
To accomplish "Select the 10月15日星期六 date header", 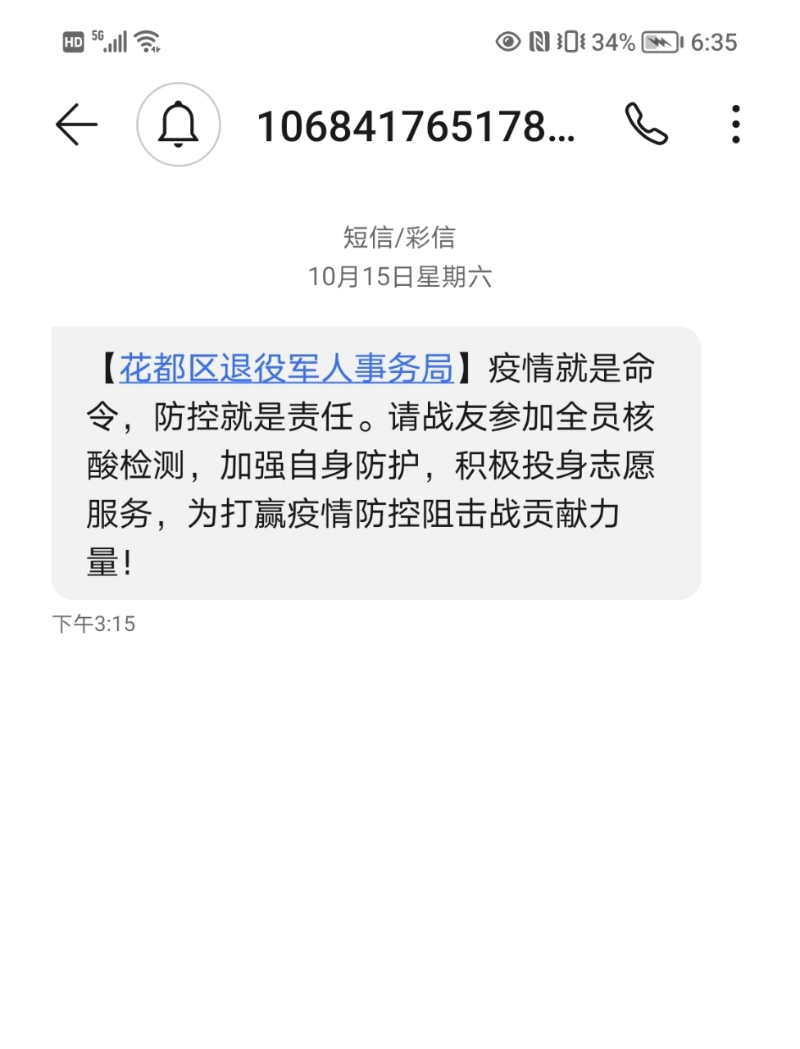I will point(399,279).
